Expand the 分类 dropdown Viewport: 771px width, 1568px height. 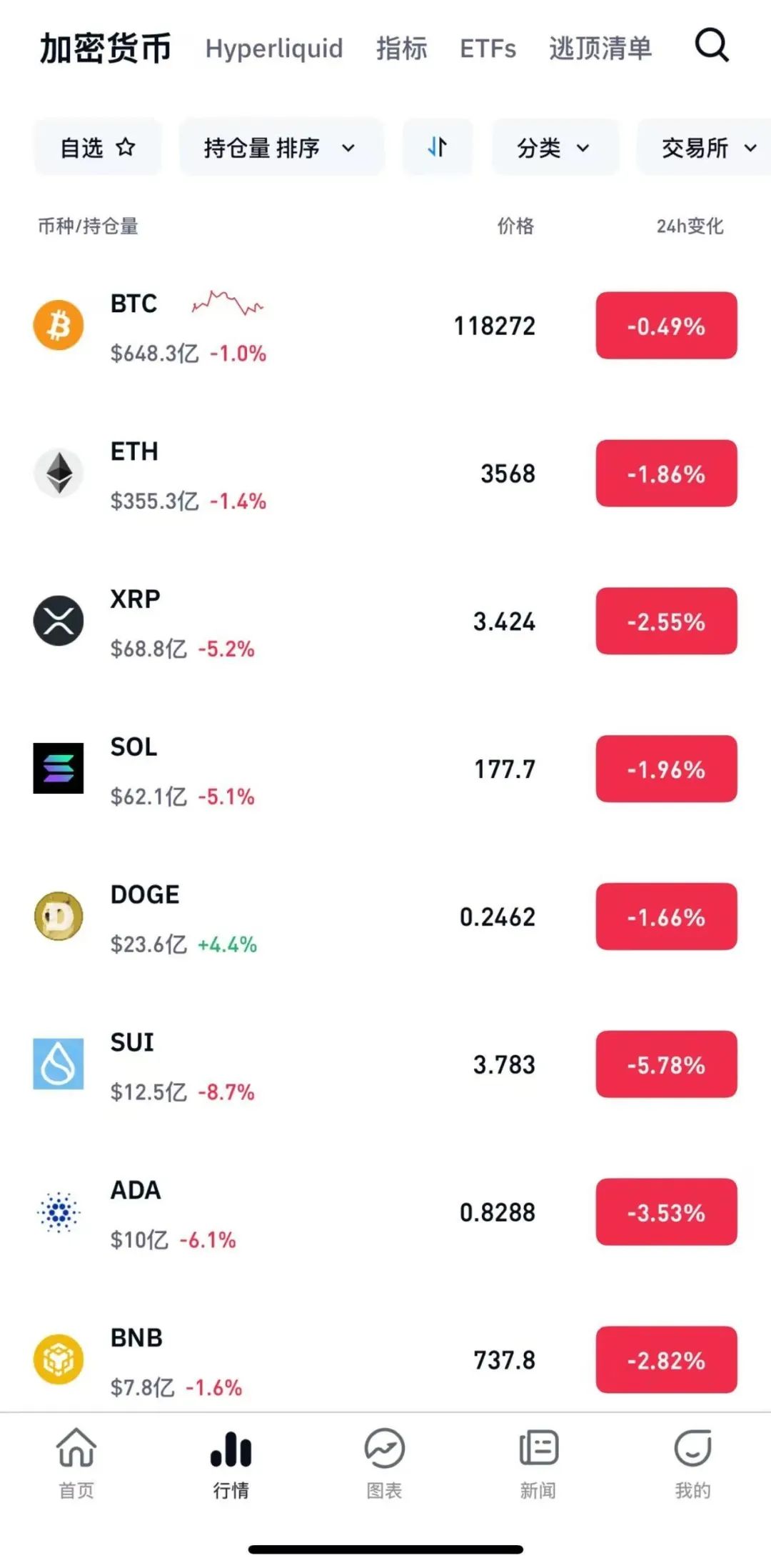[554, 148]
